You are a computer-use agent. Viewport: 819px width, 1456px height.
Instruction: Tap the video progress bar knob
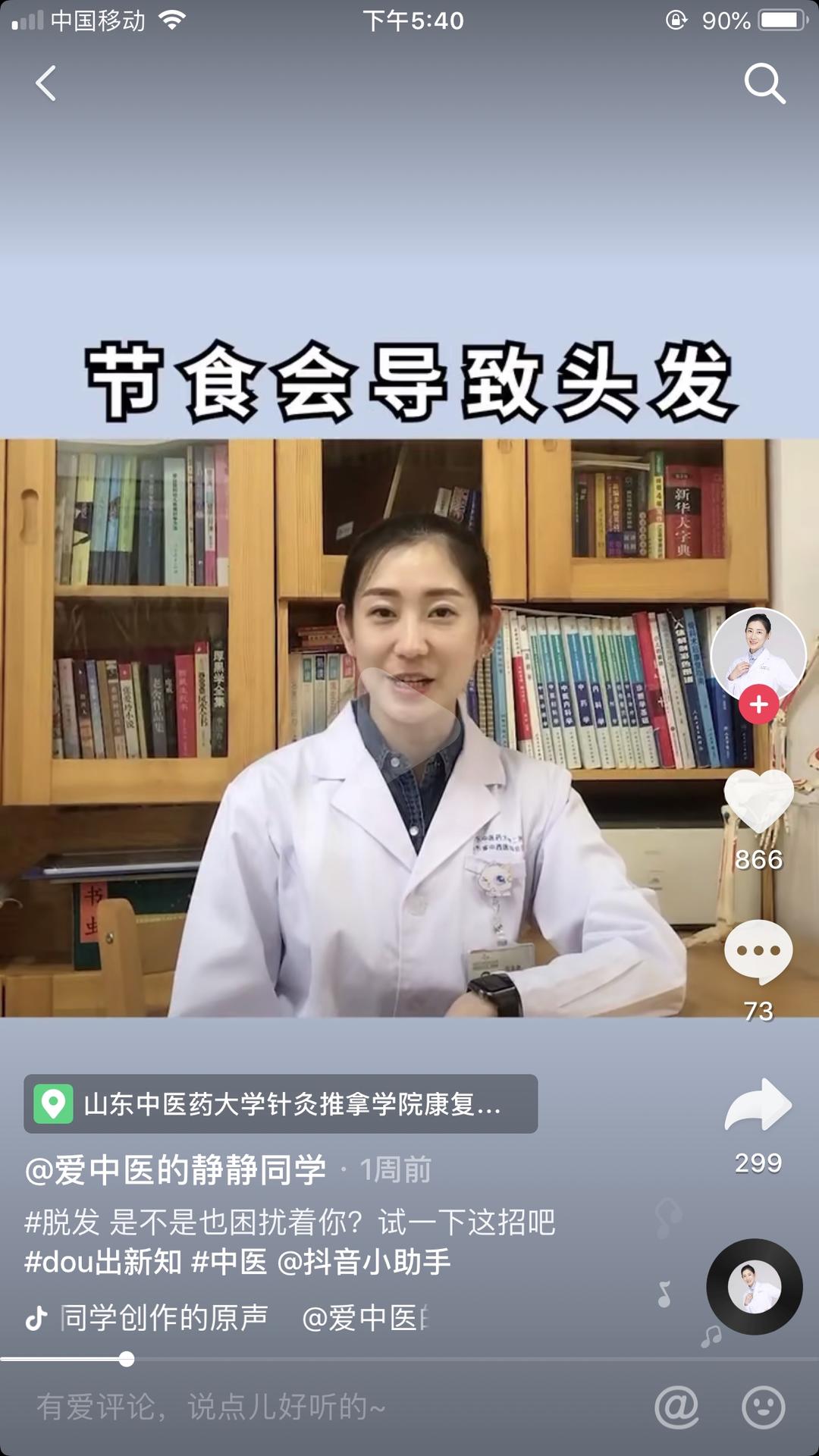pos(127,1360)
